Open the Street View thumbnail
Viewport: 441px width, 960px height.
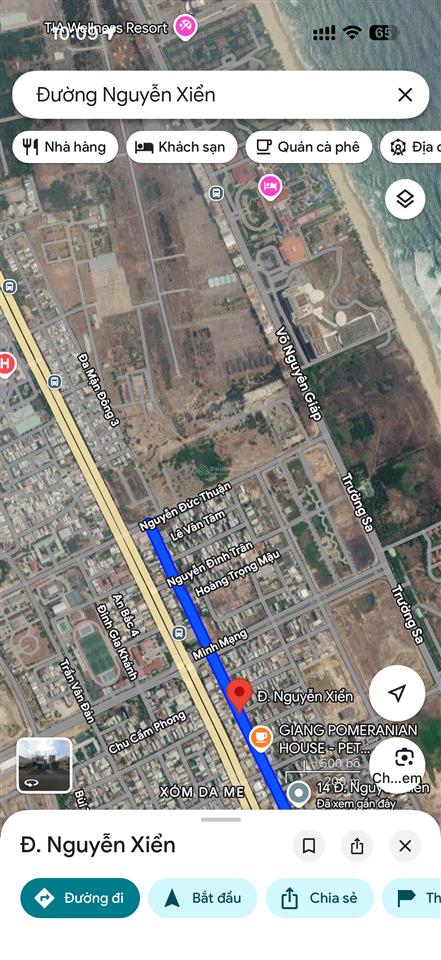coord(45,765)
